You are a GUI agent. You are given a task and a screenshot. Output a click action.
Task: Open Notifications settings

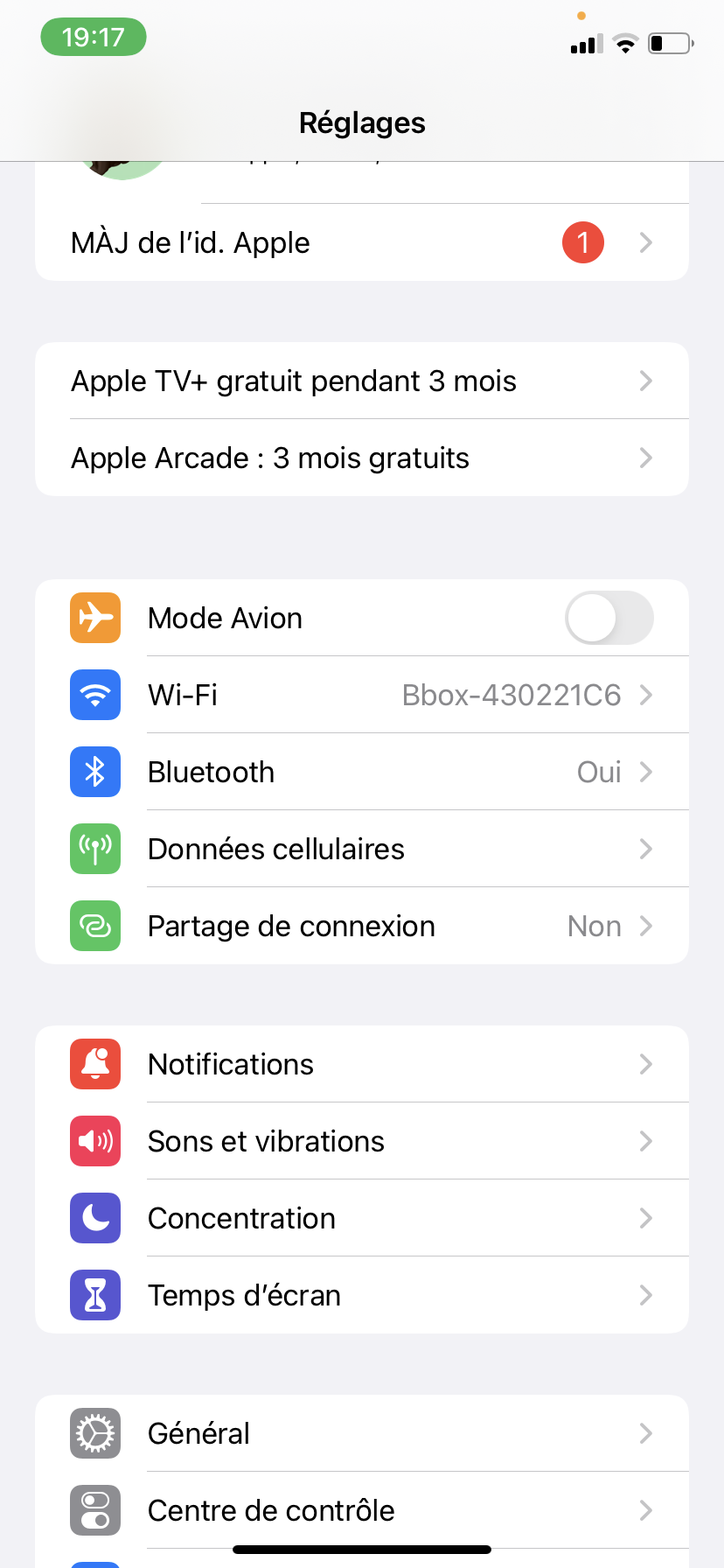tap(362, 1064)
